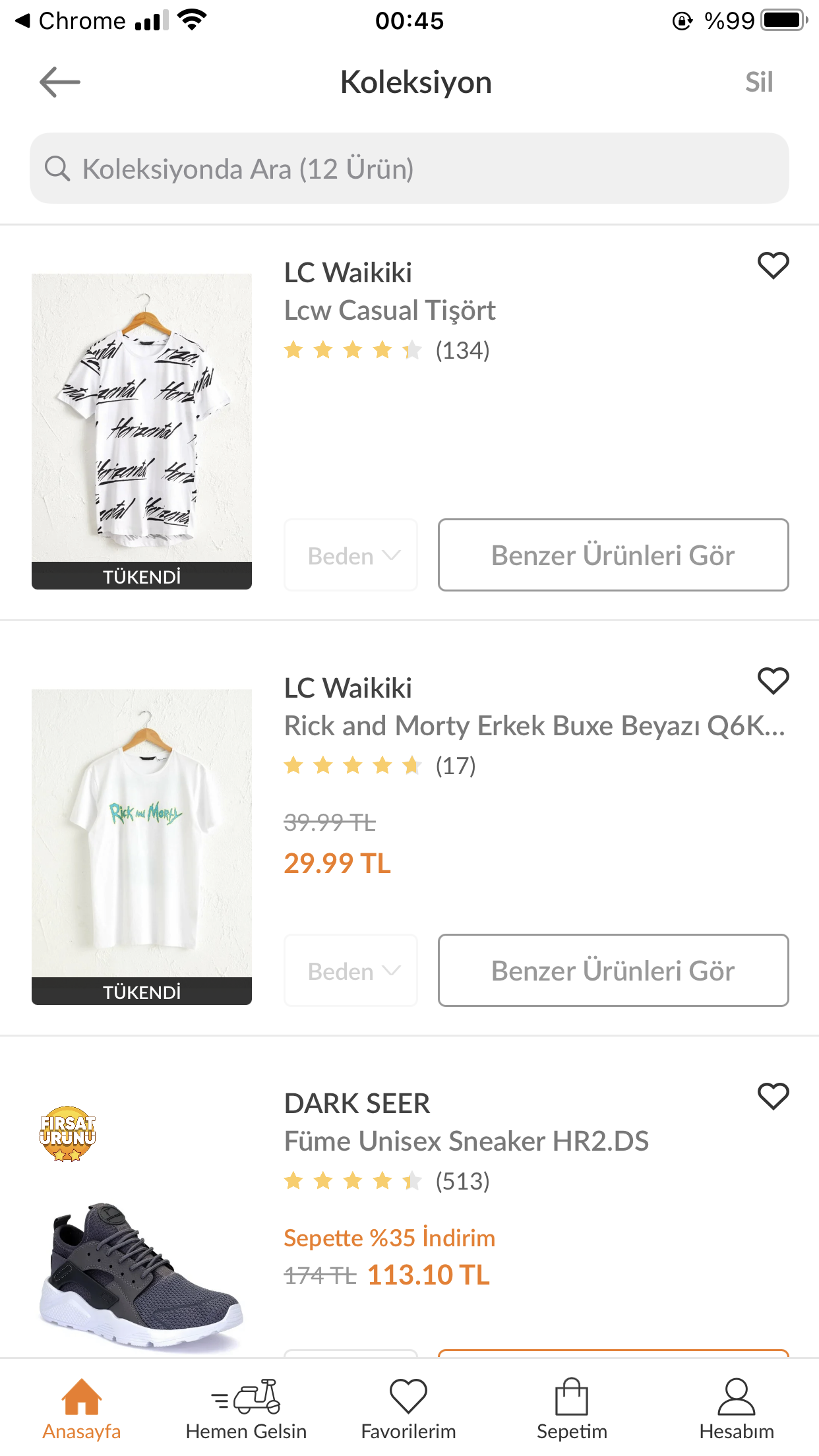Image resolution: width=819 pixels, height=1456 pixels.
Task: Go back using the arrow icon
Action: 59,82
